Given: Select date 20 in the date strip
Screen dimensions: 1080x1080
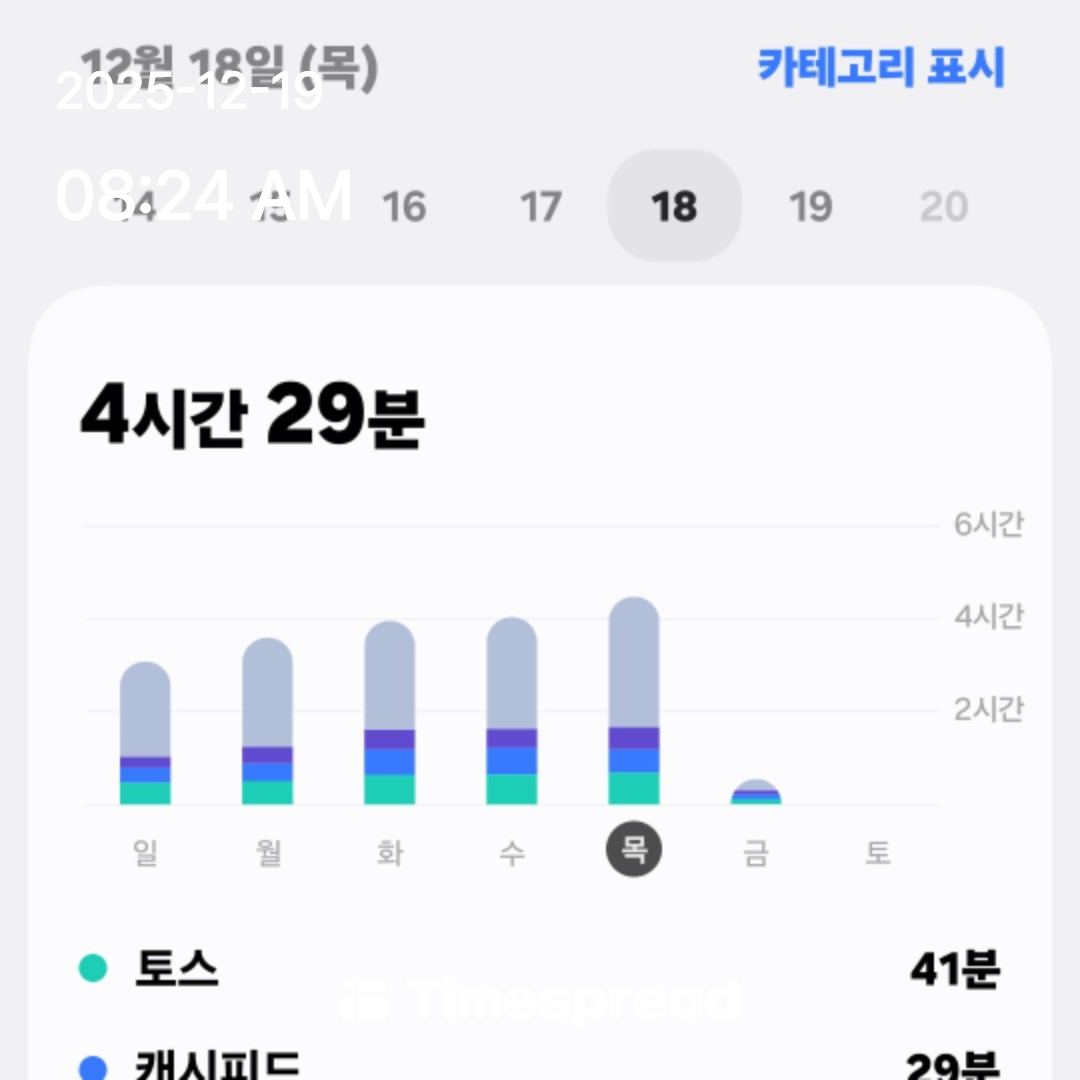Looking at the screenshot, I should tap(944, 207).
